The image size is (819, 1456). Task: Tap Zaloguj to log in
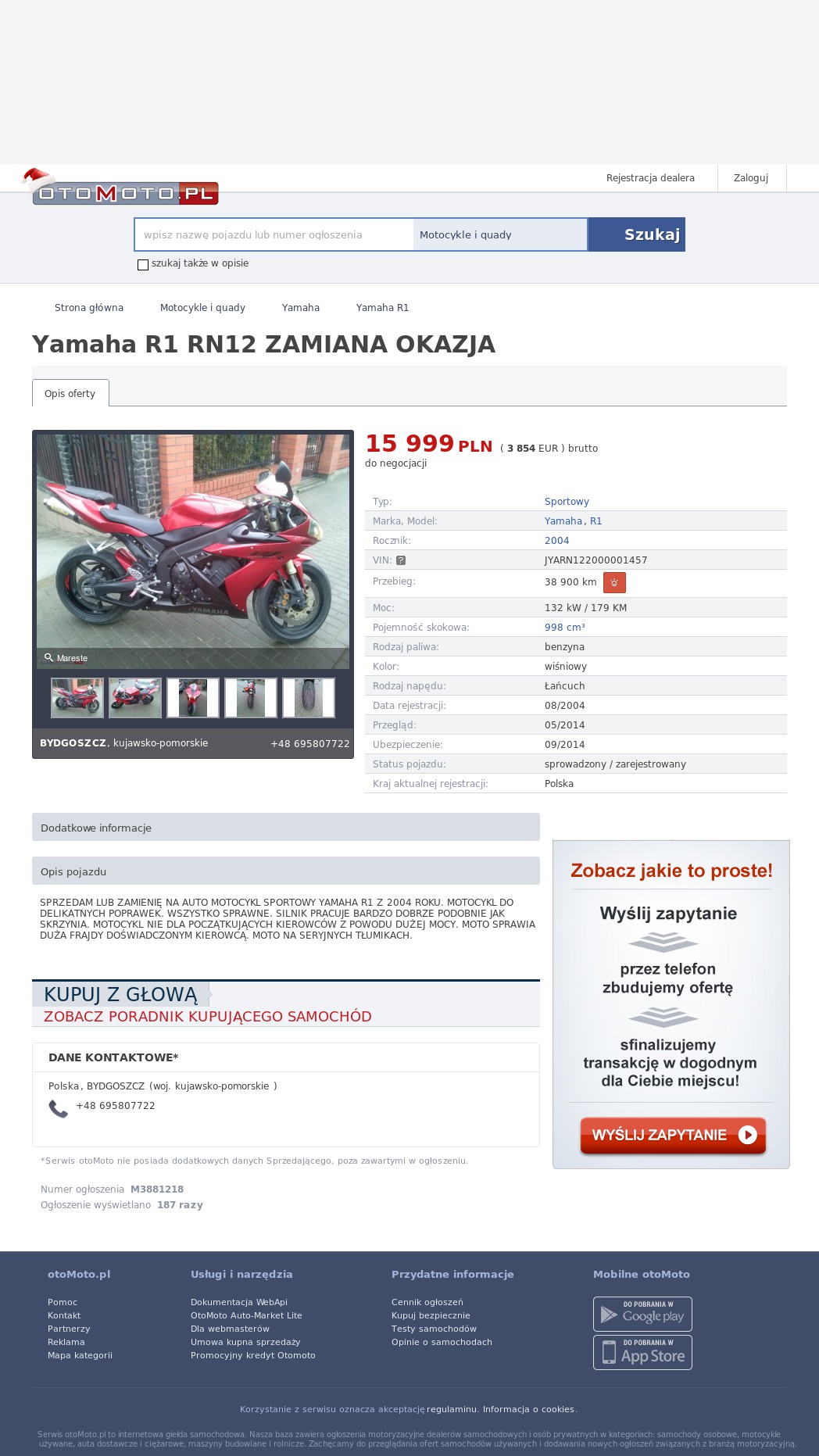751,178
